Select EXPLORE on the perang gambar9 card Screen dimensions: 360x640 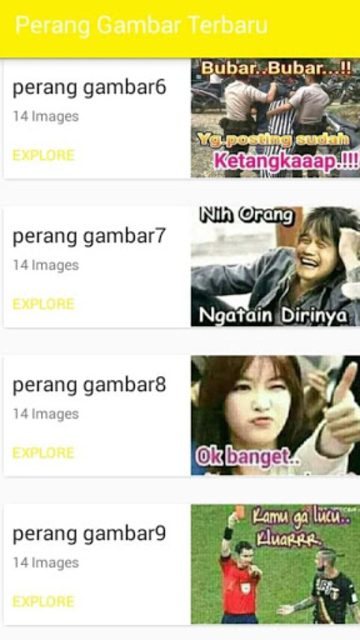pos(44,602)
